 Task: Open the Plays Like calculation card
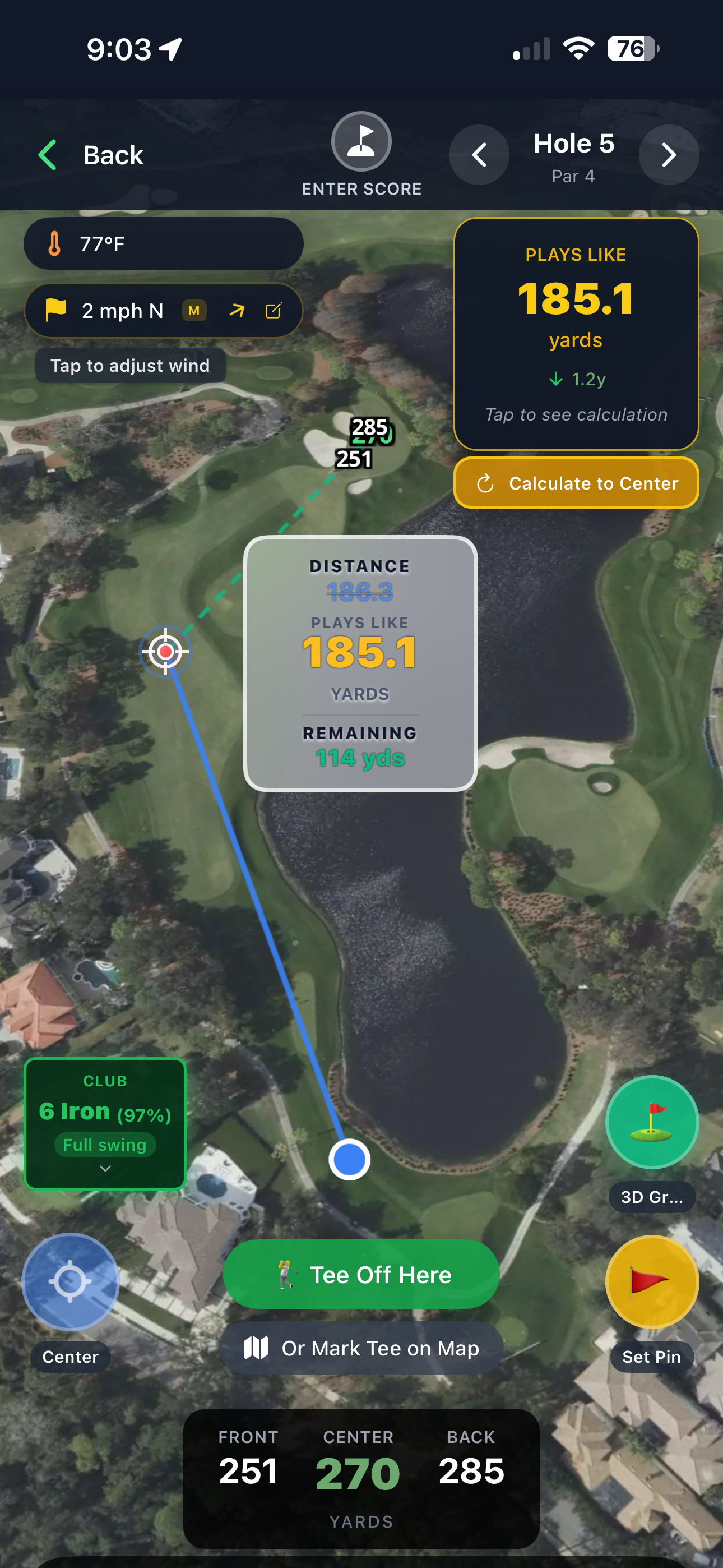click(x=576, y=334)
